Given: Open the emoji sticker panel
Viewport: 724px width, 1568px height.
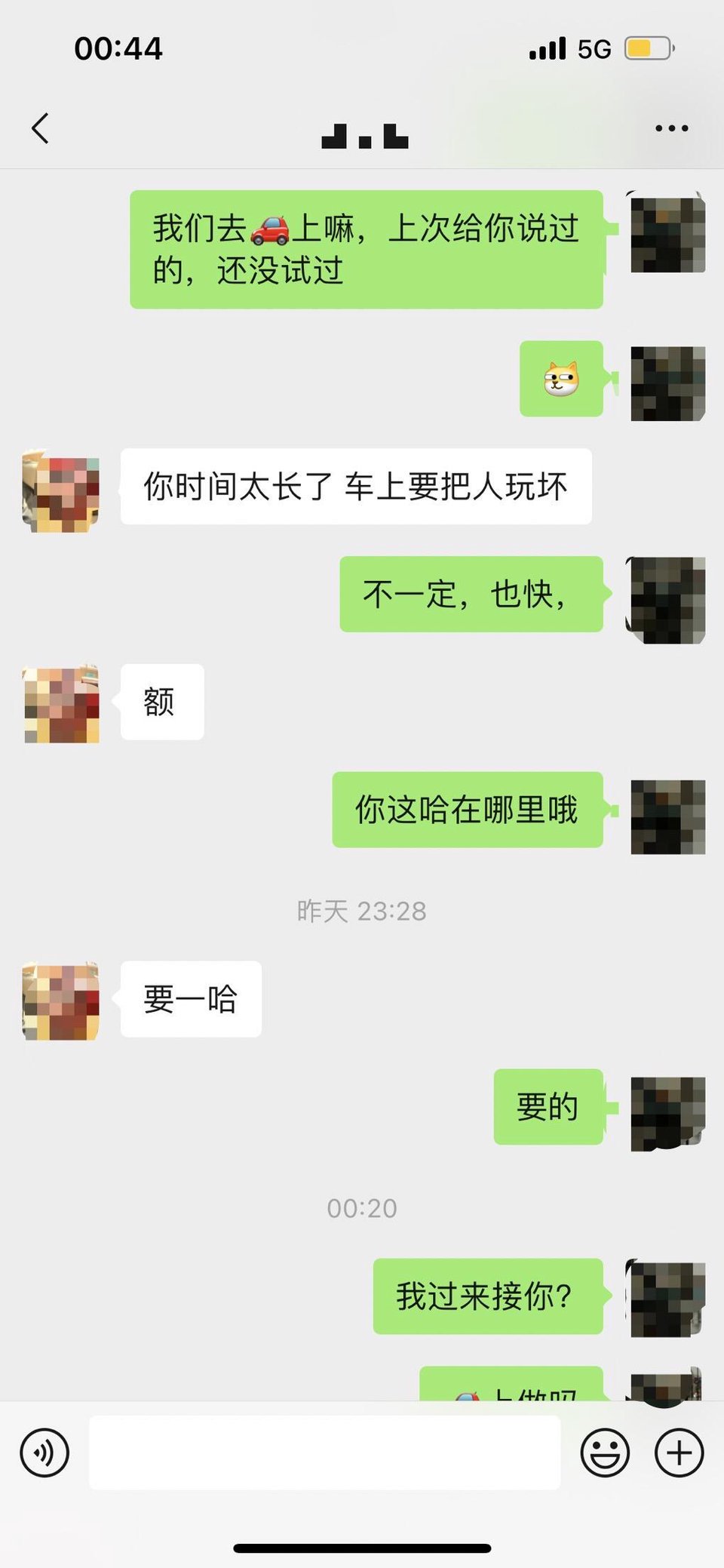Looking at the screenshot, I should pos(604,1453).
